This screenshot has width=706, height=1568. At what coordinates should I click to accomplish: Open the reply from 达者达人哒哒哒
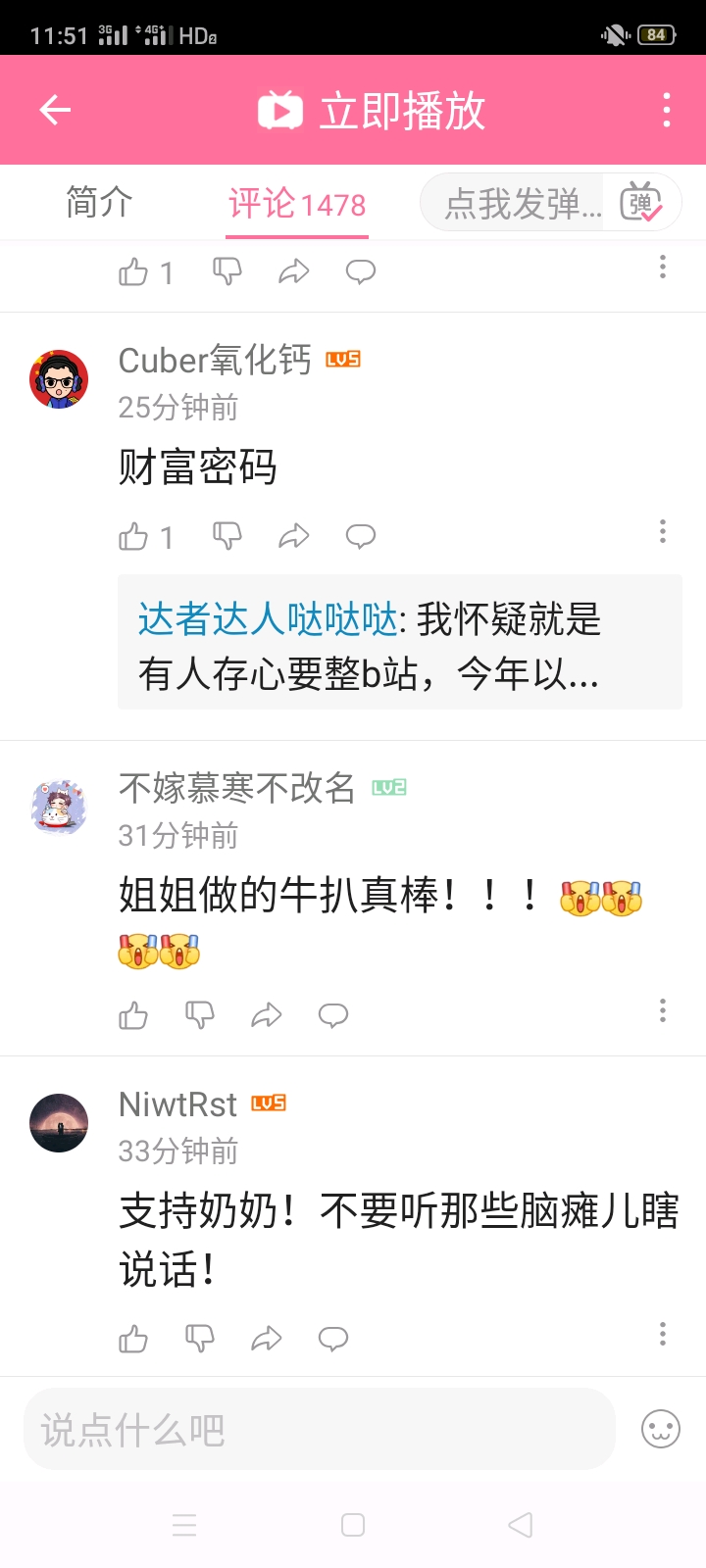point(400,642)
